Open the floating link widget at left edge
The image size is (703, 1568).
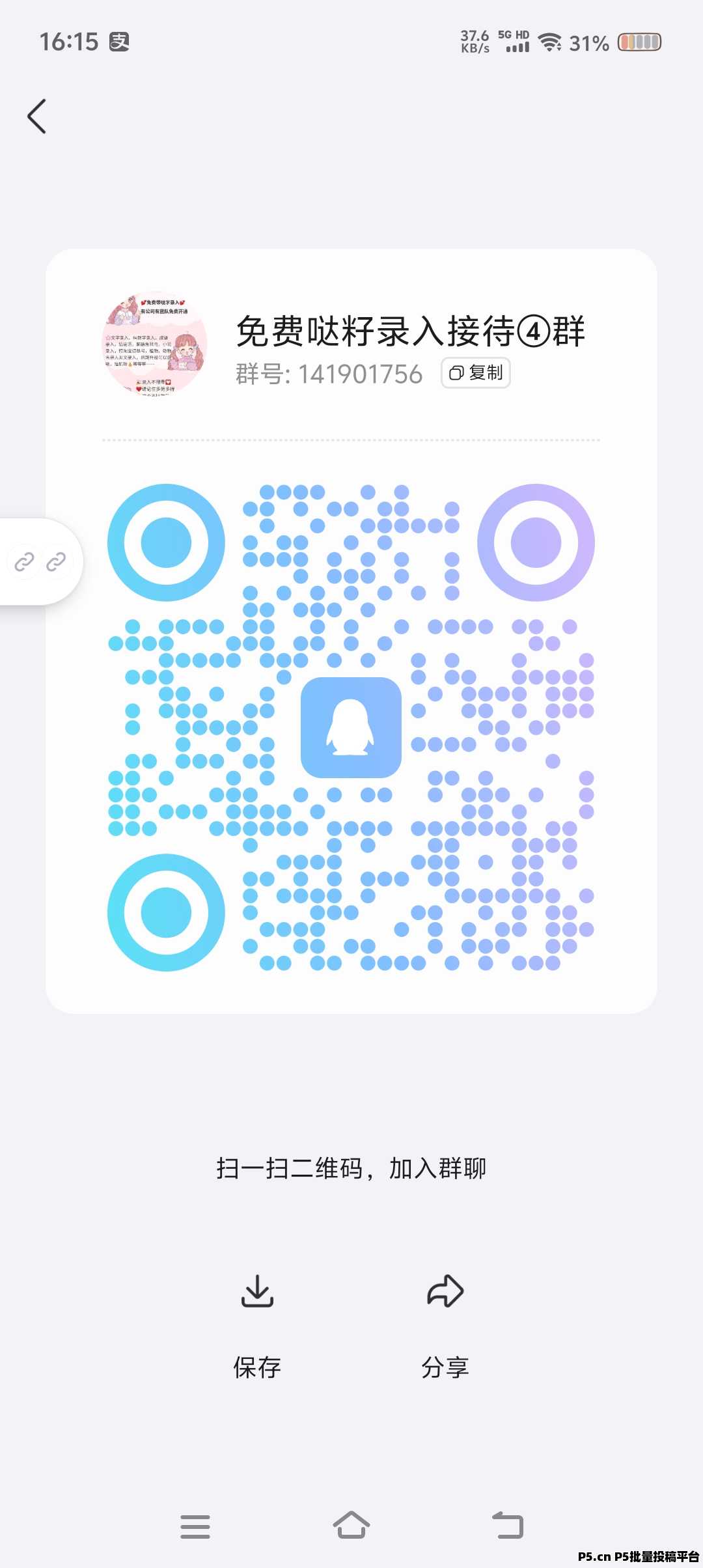tap(40, 561)
